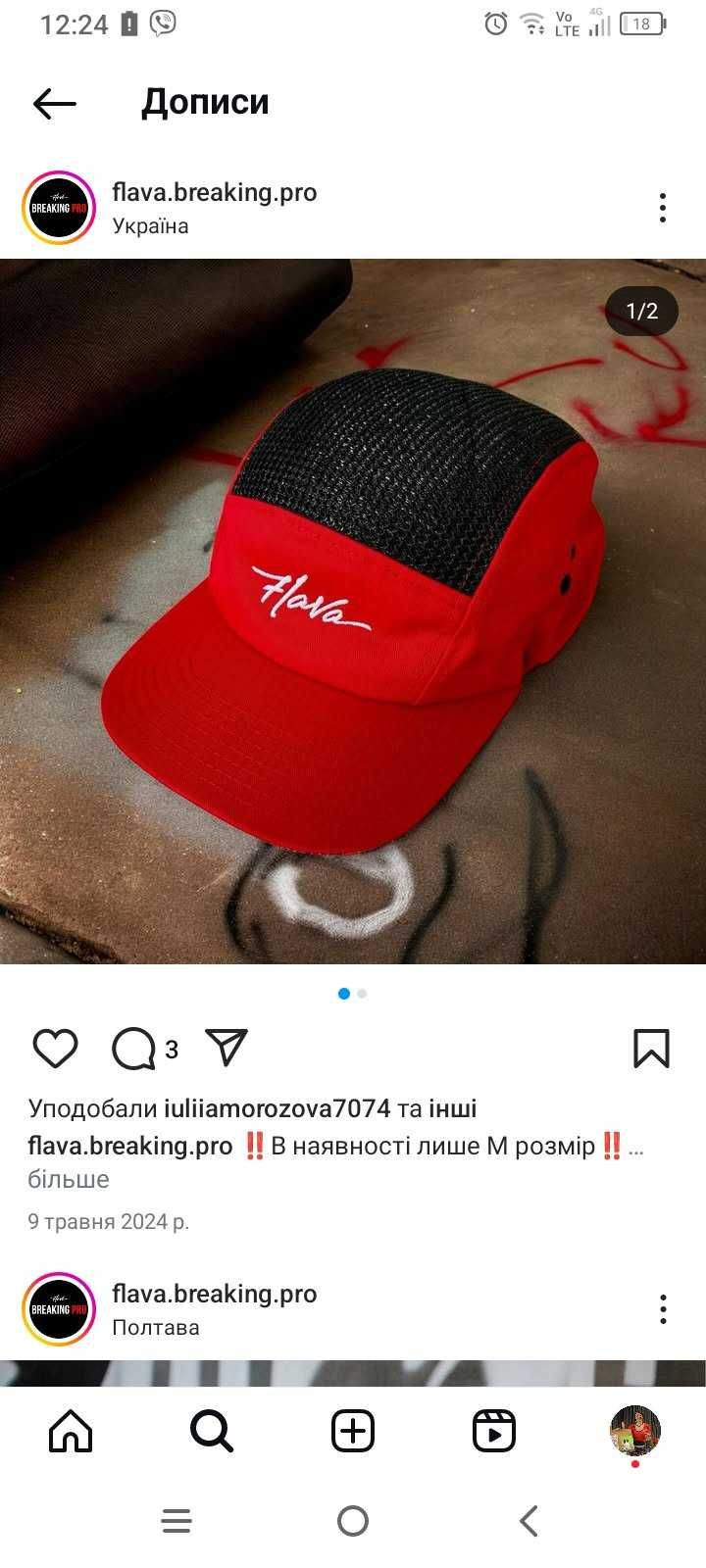Go back from the Дописи screen
This screenshot has height=1568, width=706.
coord(55,103)
